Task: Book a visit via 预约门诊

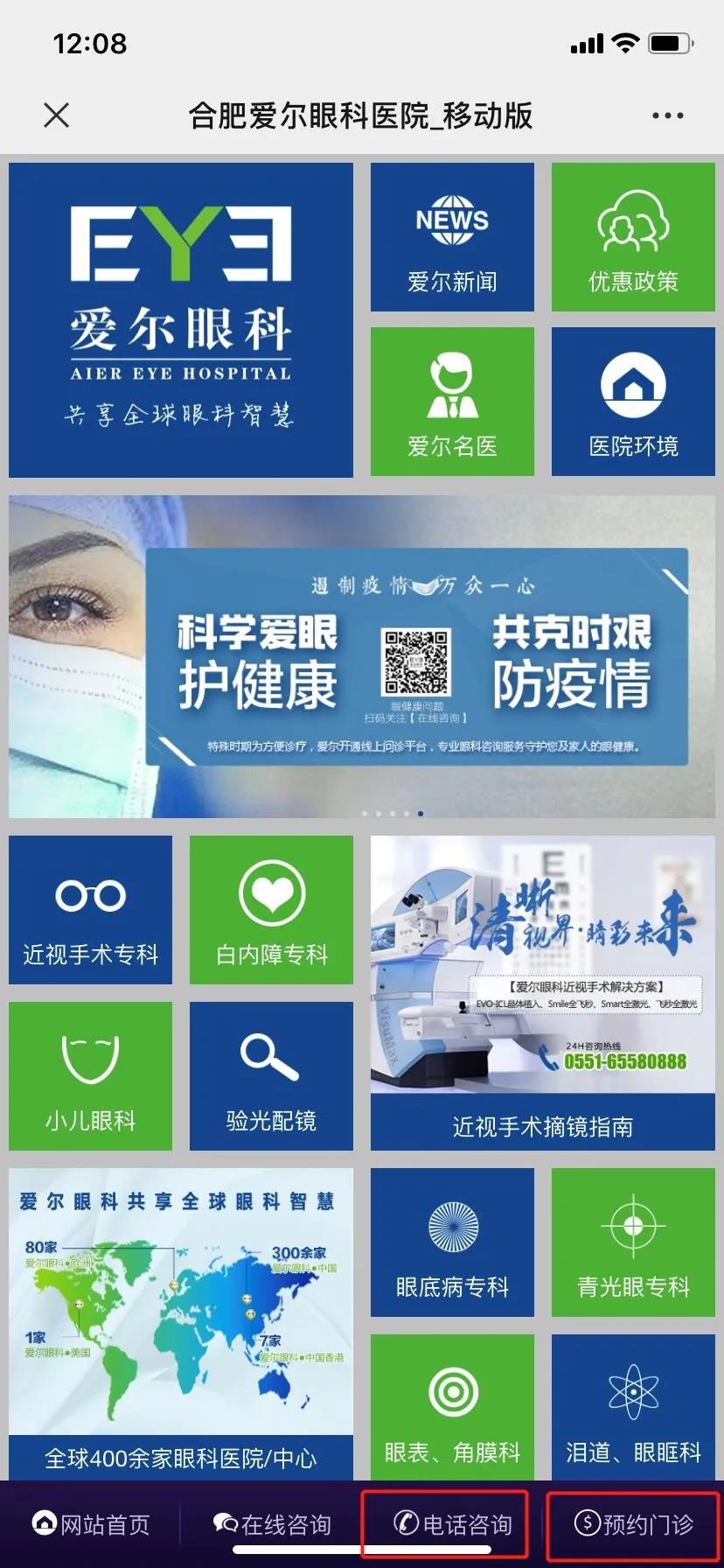Action: coord(634,1524)
